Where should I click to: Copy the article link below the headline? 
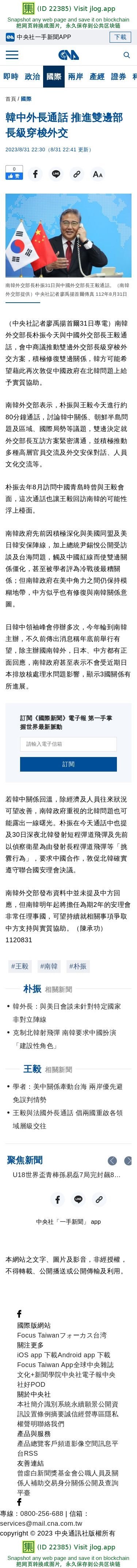pos(77,174)
